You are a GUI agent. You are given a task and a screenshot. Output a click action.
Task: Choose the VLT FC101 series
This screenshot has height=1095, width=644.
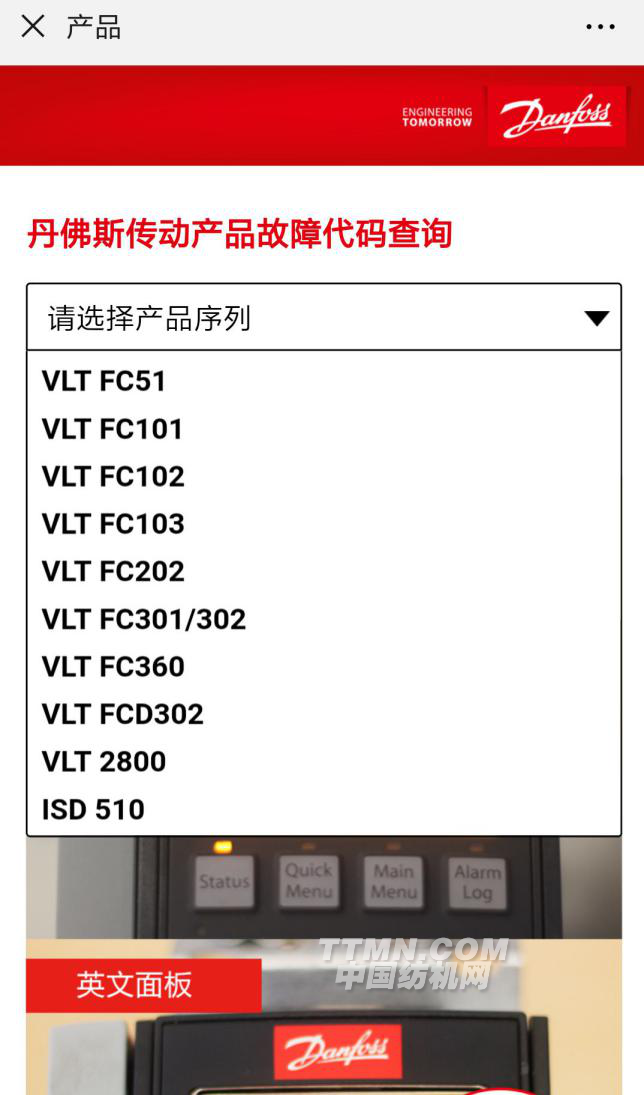point(112,429)
